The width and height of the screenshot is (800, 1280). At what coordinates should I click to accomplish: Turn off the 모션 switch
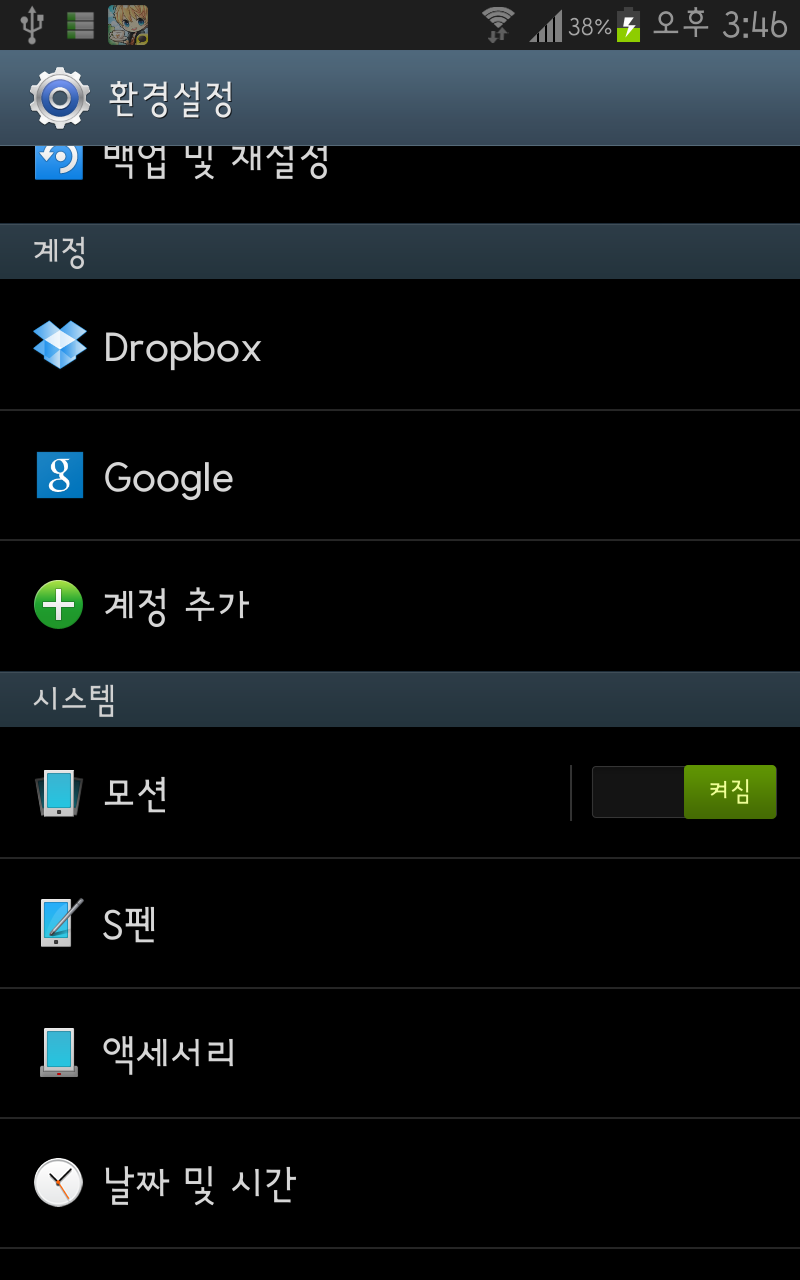tap(684, 793)
